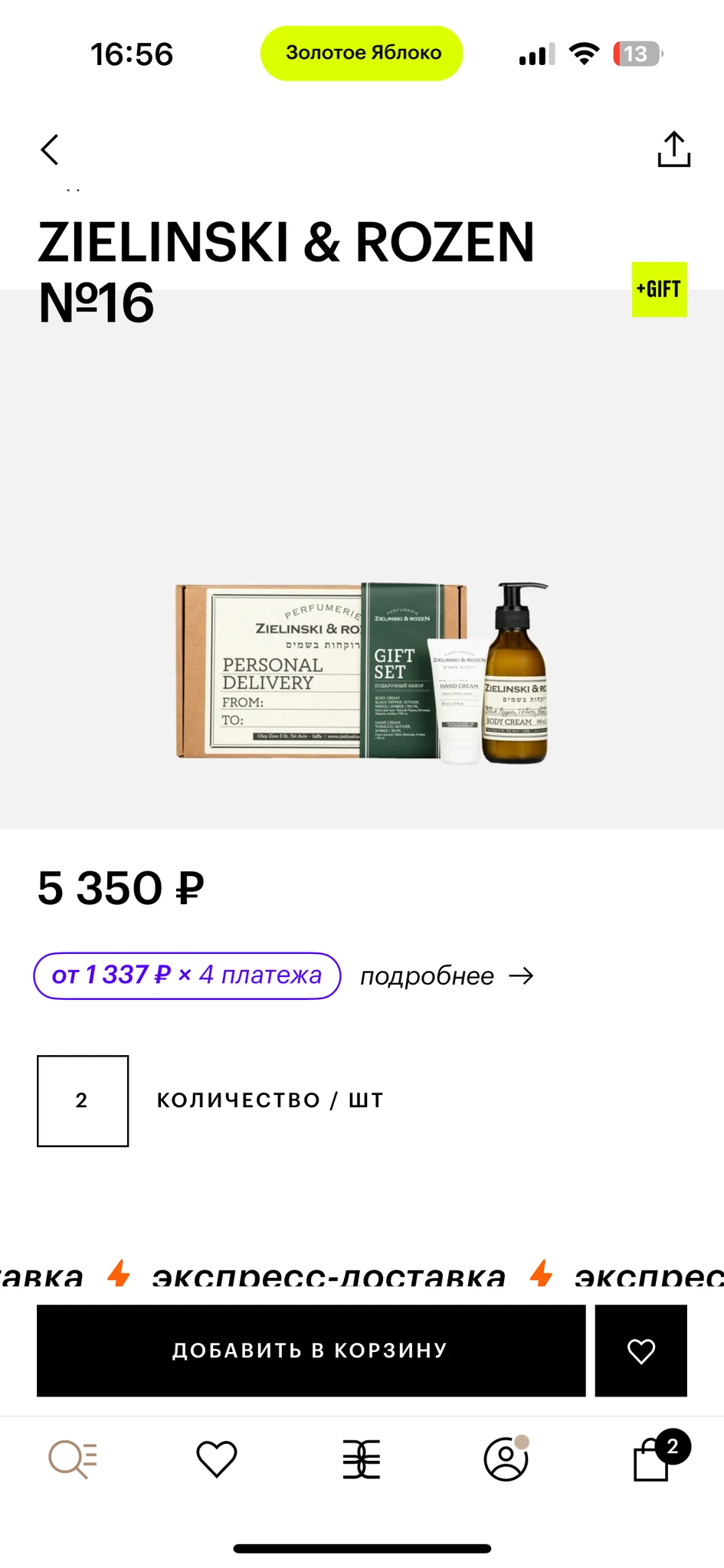The image size is (724, 1568).
Task: Tap the +GIFT badge on the product
Action: pos(659,289)
